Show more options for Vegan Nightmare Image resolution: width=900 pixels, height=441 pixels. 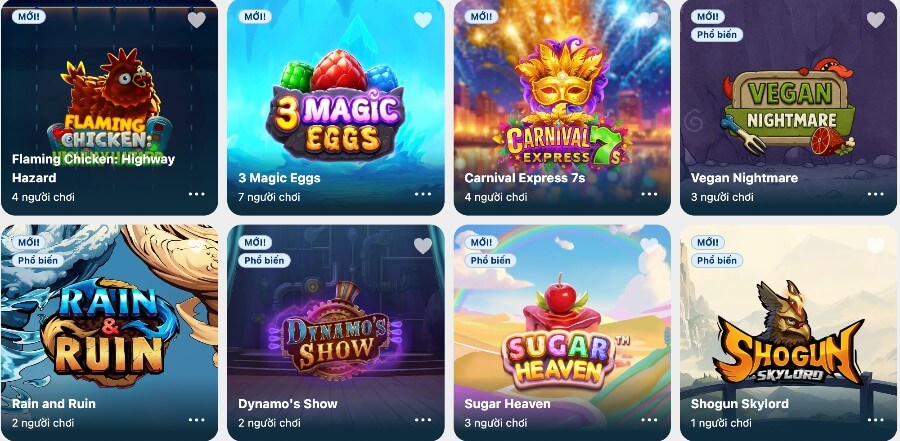tap(876, 195)
